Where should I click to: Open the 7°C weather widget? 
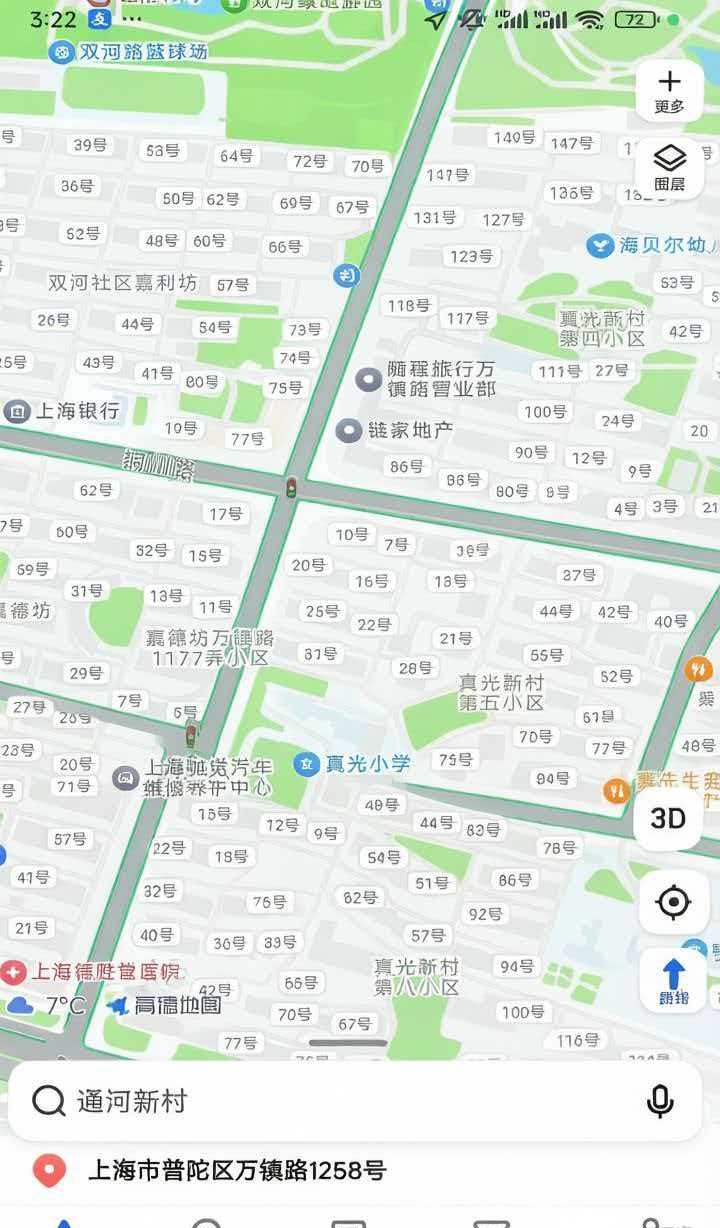tap(48, 1005)
